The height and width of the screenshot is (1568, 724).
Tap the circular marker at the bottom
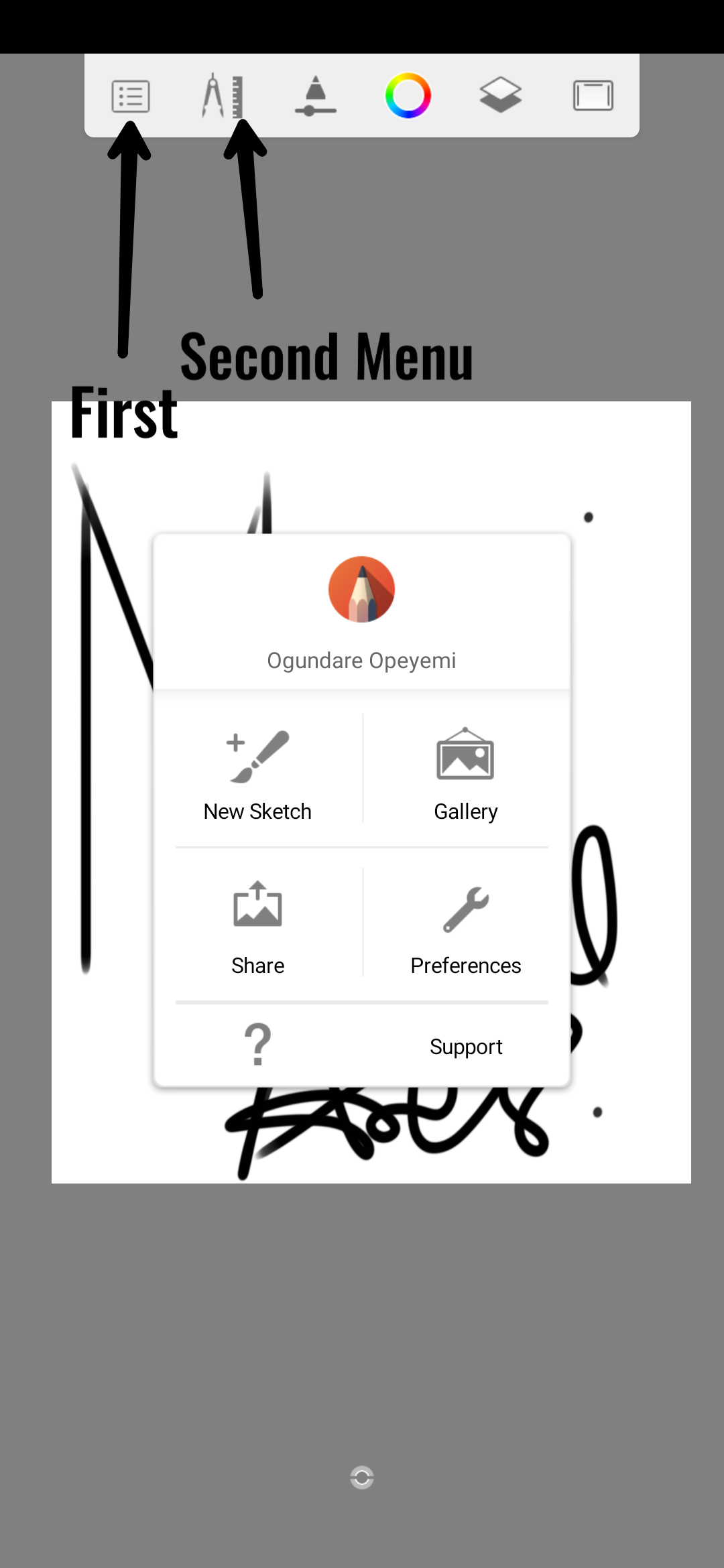coord(362,1477)
